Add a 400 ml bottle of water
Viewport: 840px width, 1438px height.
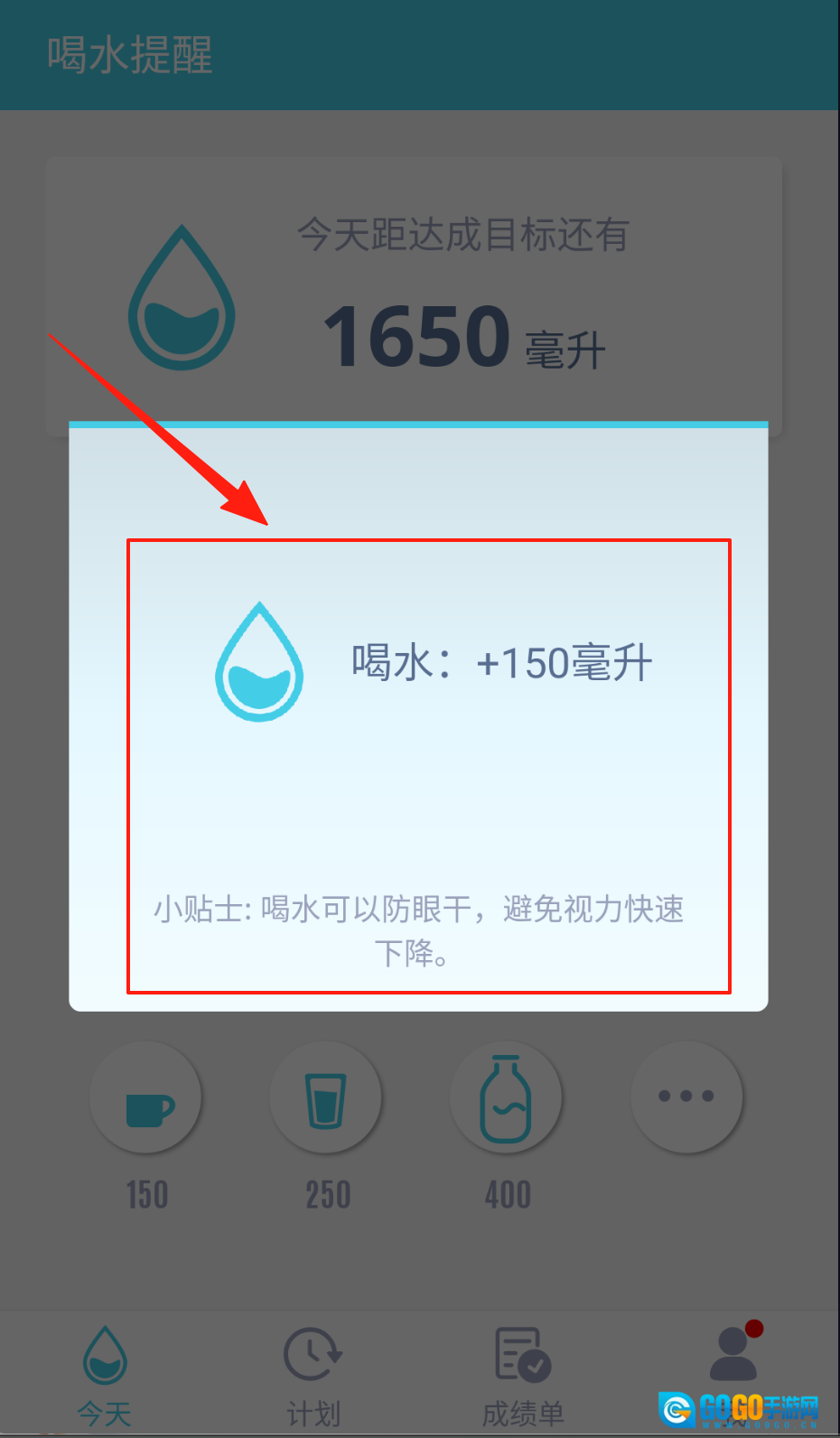tap(506, 1098)
